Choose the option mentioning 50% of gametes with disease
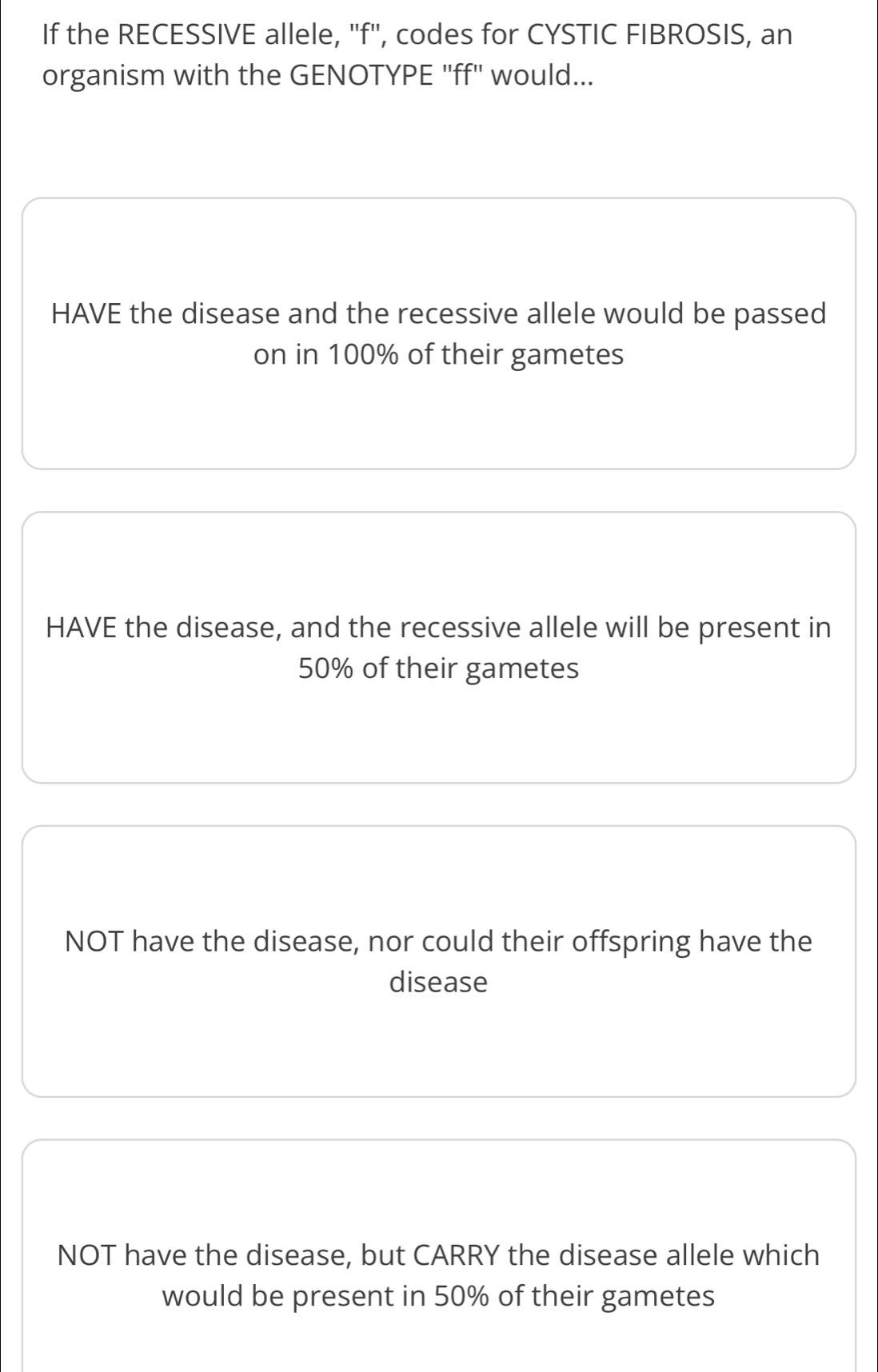 439,644
